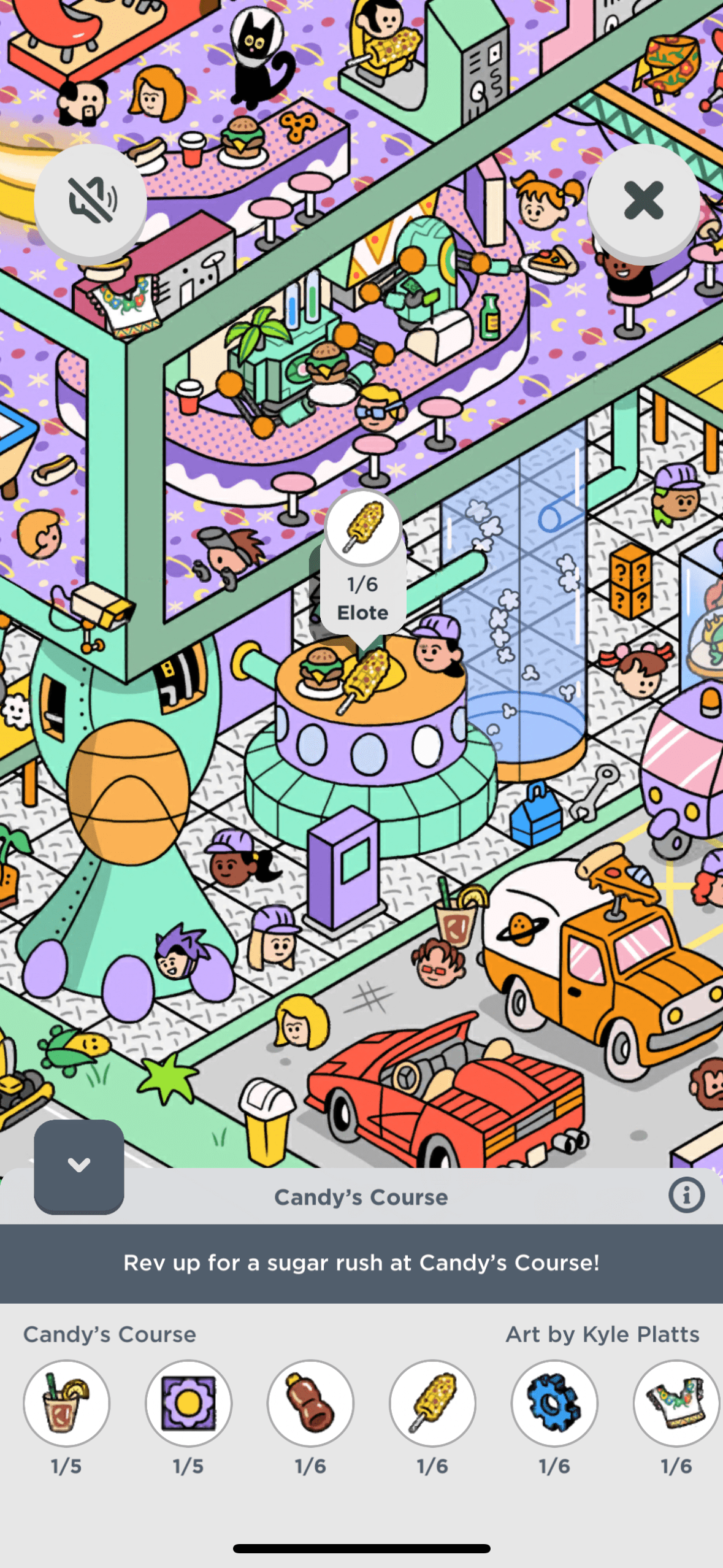Select the purple flower tile item
This screenshot has width=723, height=1568.
pos(188,1402)
